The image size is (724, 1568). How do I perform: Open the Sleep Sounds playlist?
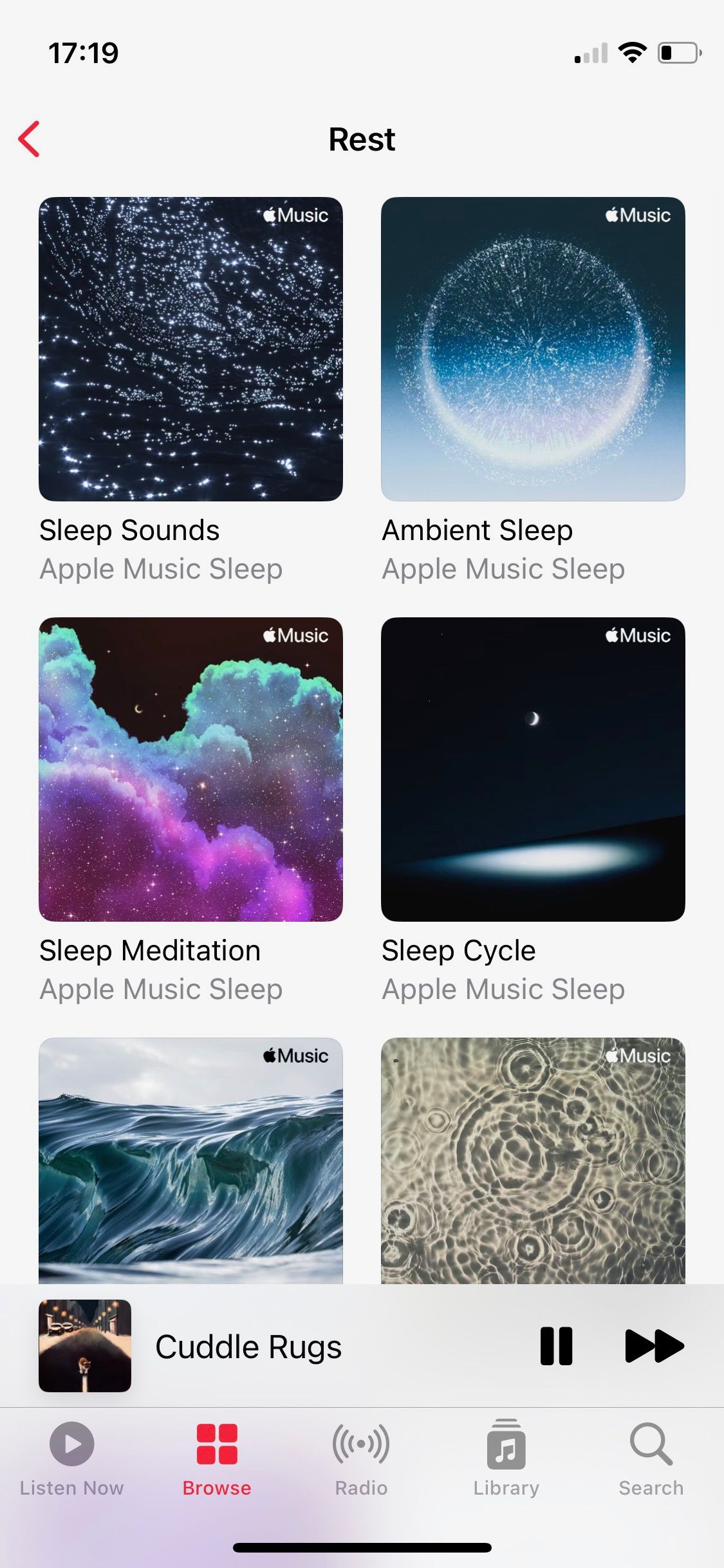pos(191,348)
